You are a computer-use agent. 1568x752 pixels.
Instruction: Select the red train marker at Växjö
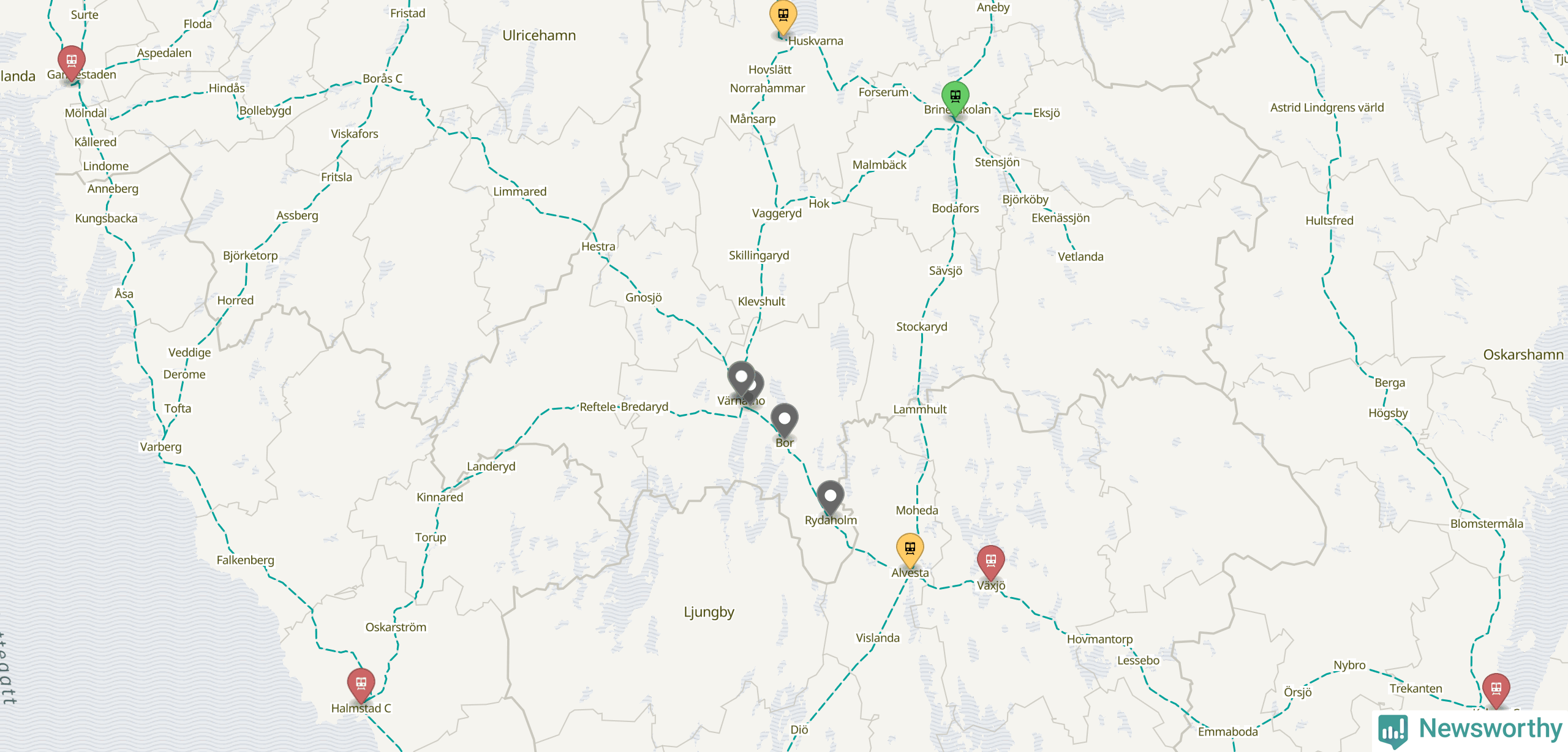click(x=990, y=562)
